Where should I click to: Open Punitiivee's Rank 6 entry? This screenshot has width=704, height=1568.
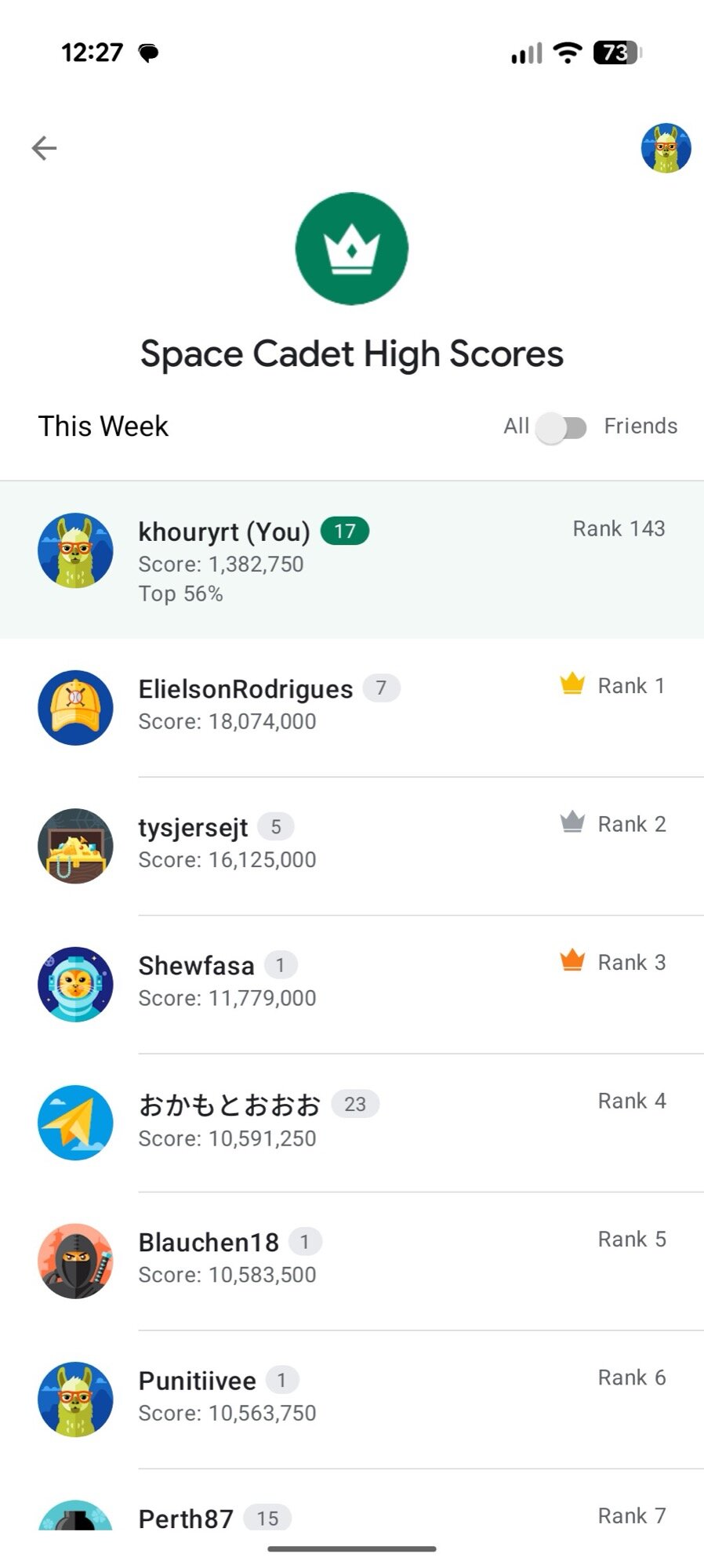pos(351,1397)
